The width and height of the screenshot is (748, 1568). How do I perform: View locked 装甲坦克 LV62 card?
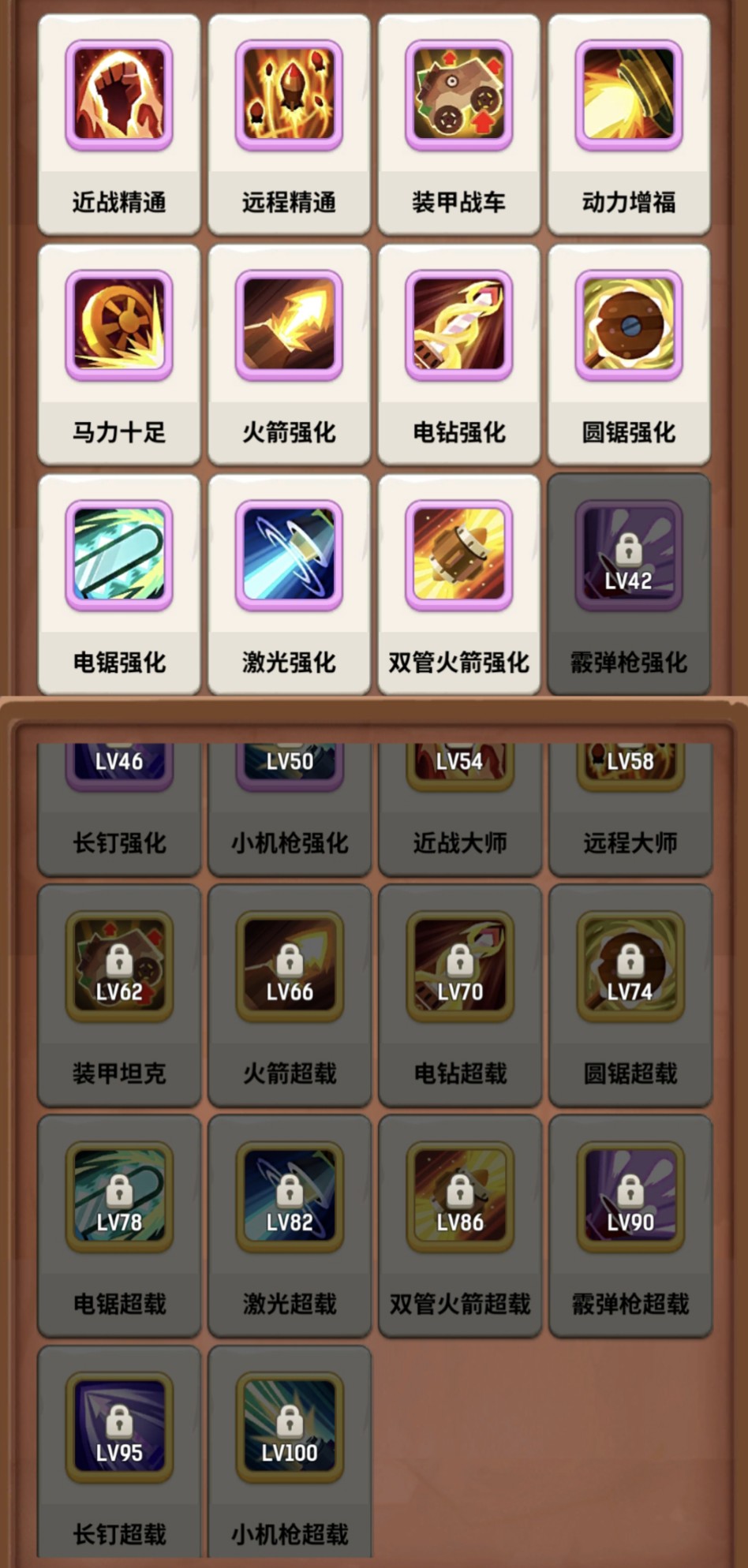point(119,995)
